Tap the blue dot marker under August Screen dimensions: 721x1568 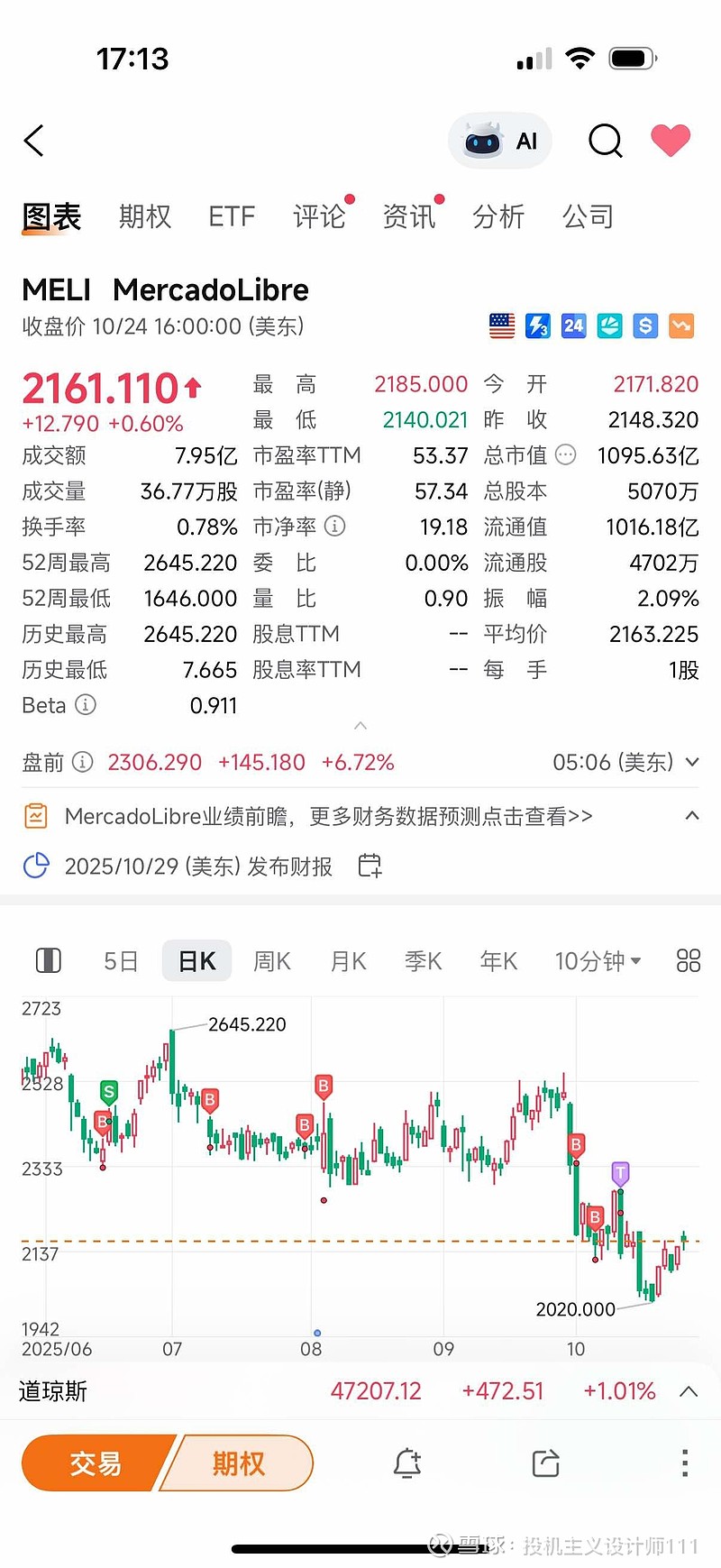(x=317, y=1332)
